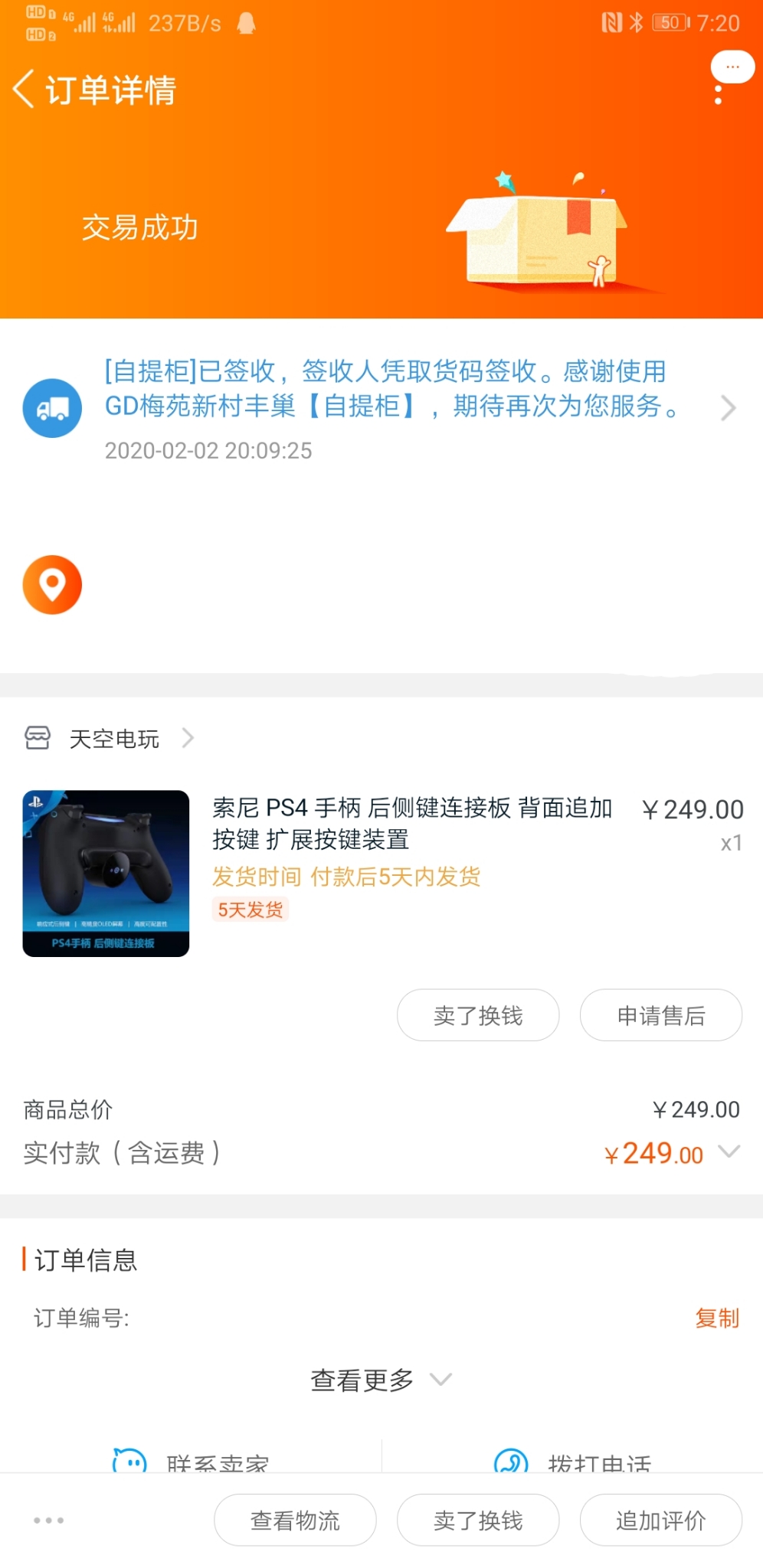Visit the 天空电玩 store page
Screen dimensions: 763x1568
[115, 739]
